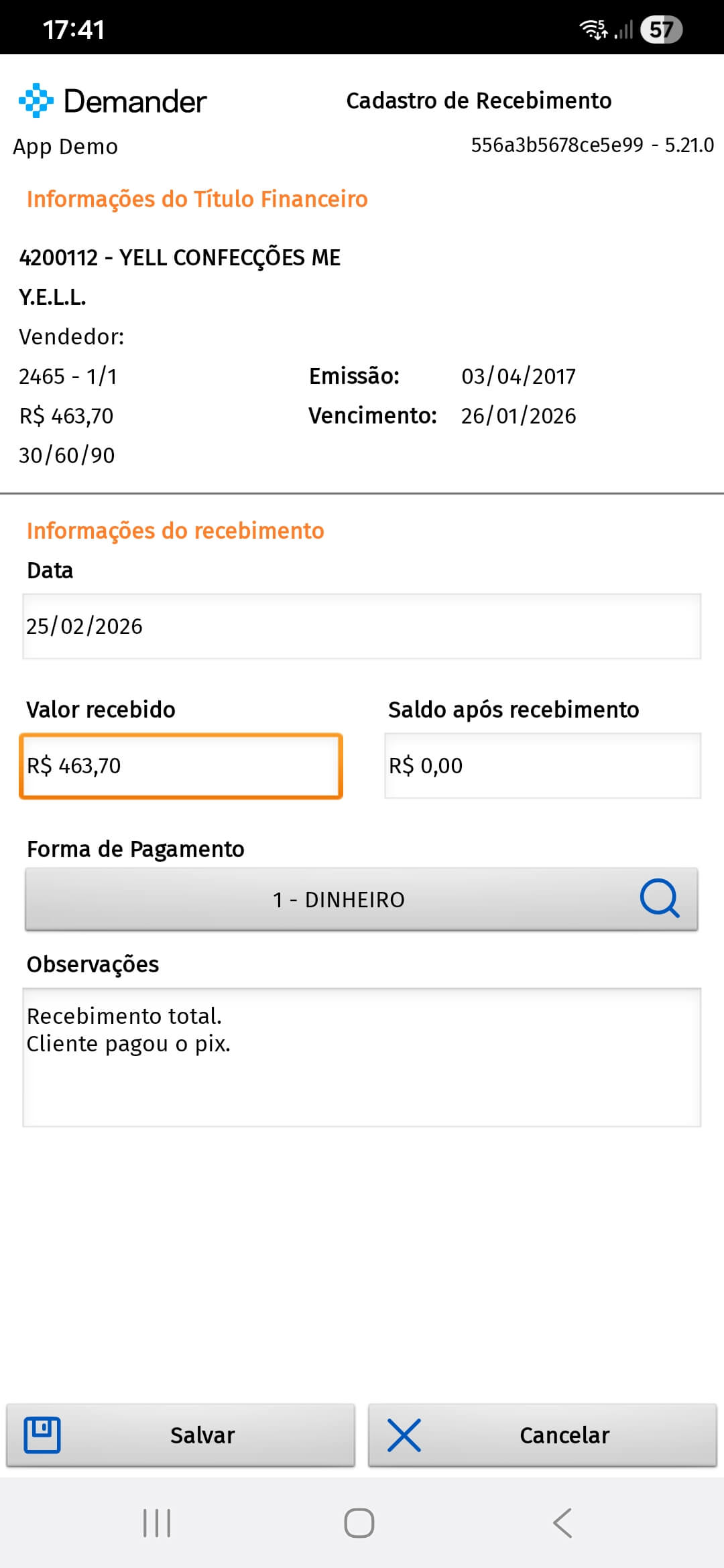This screenshot has height=1568, width=724.
Task: Change payment method from 1 - DINHEIRO
Action: click(x=339, y=900)
